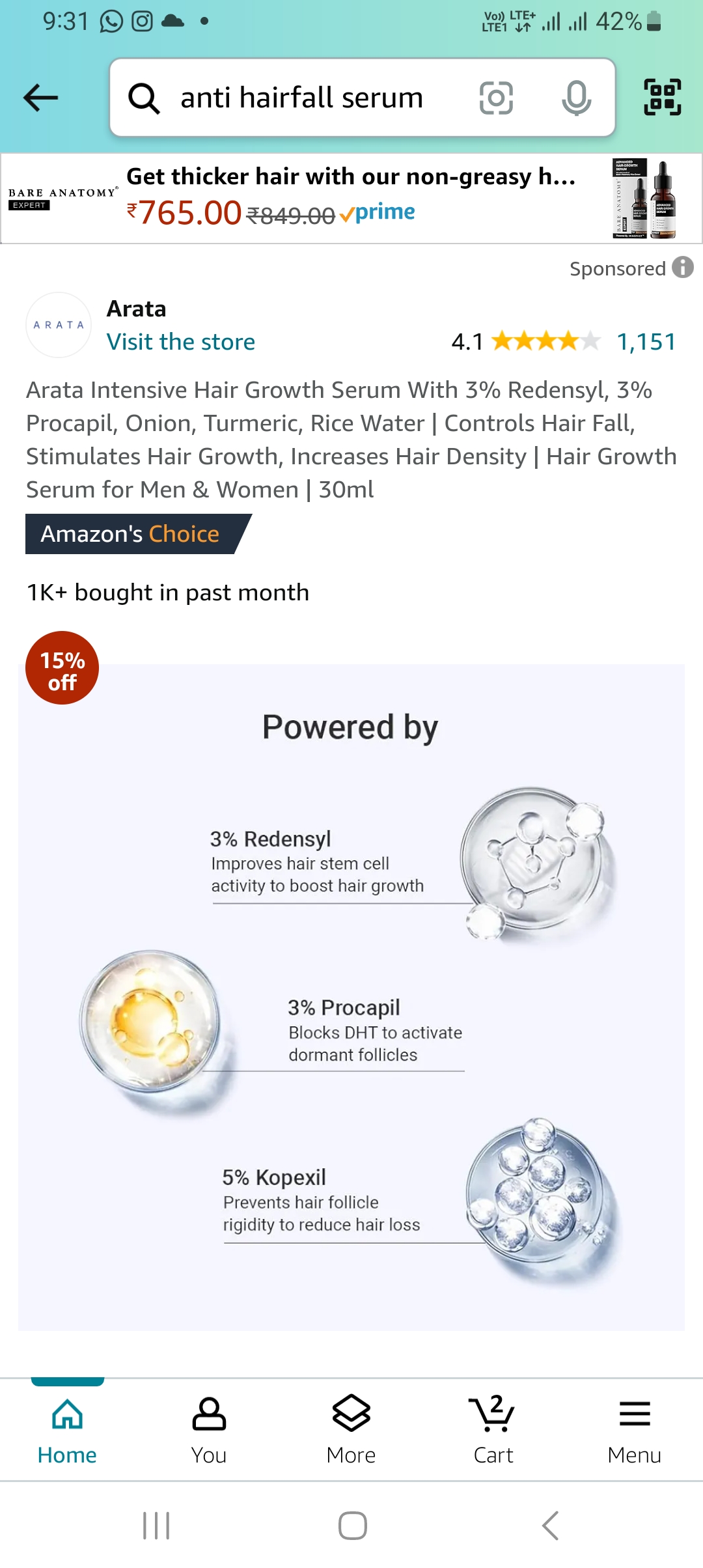Show sponsored ad info

[683, 268]
